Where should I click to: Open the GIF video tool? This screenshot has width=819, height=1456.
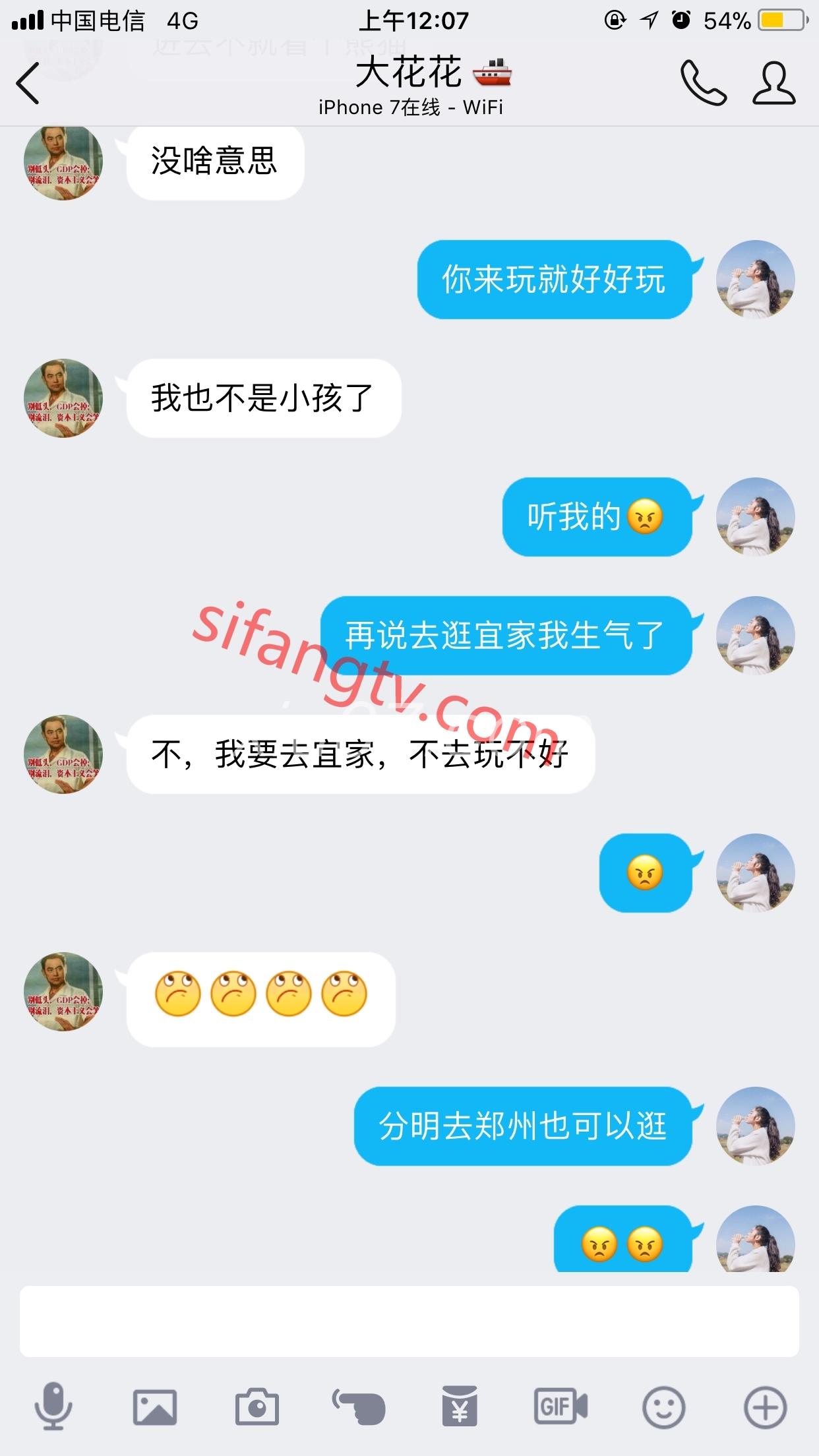[x=561, y=1407]
